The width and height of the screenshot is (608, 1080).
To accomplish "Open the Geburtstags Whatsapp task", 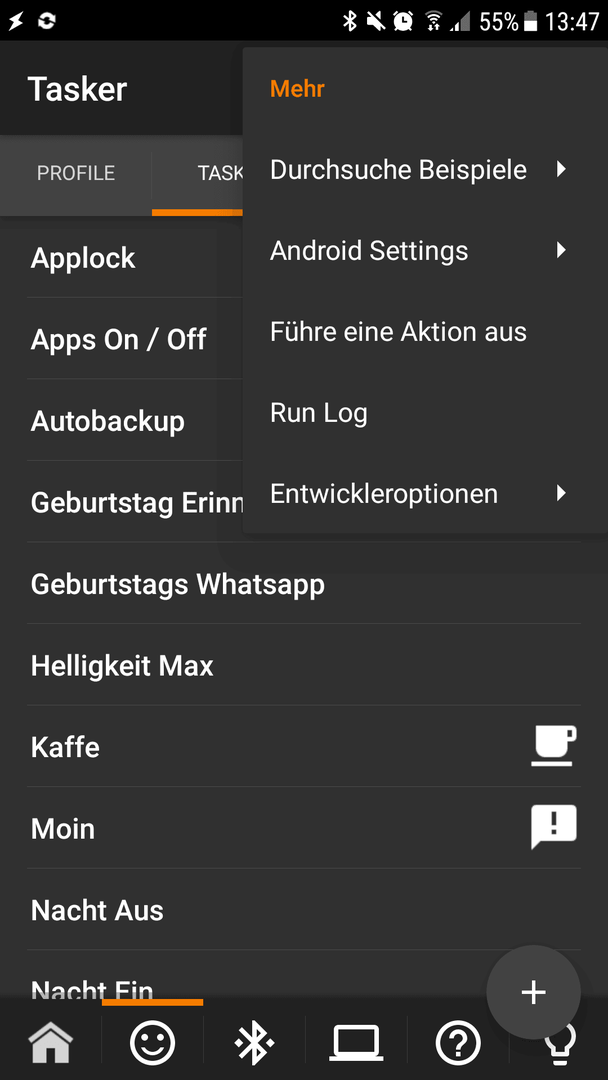I will point(304,585).
